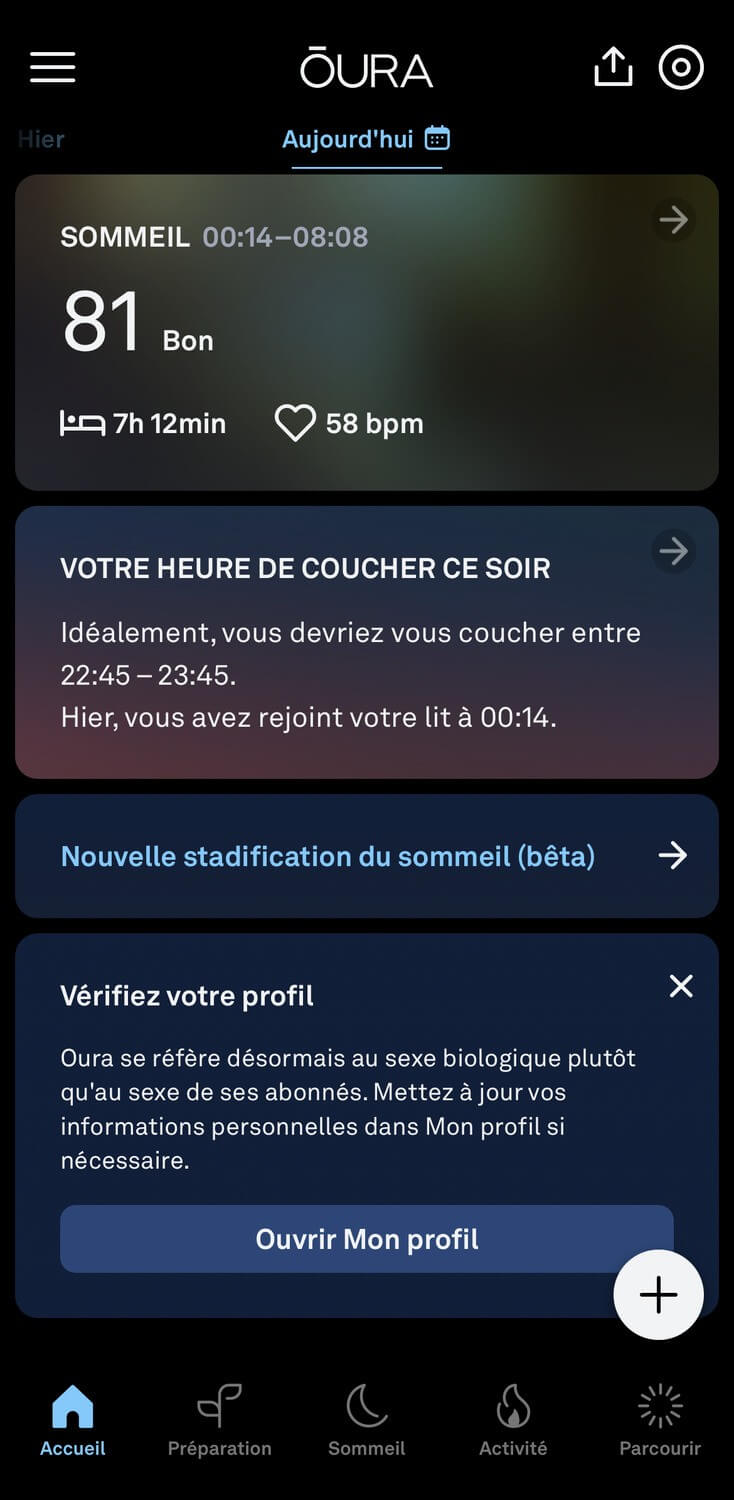Open the ring status icon
Screen dimensions: 734x1500
pyautogui.click(x=681, y=67)
